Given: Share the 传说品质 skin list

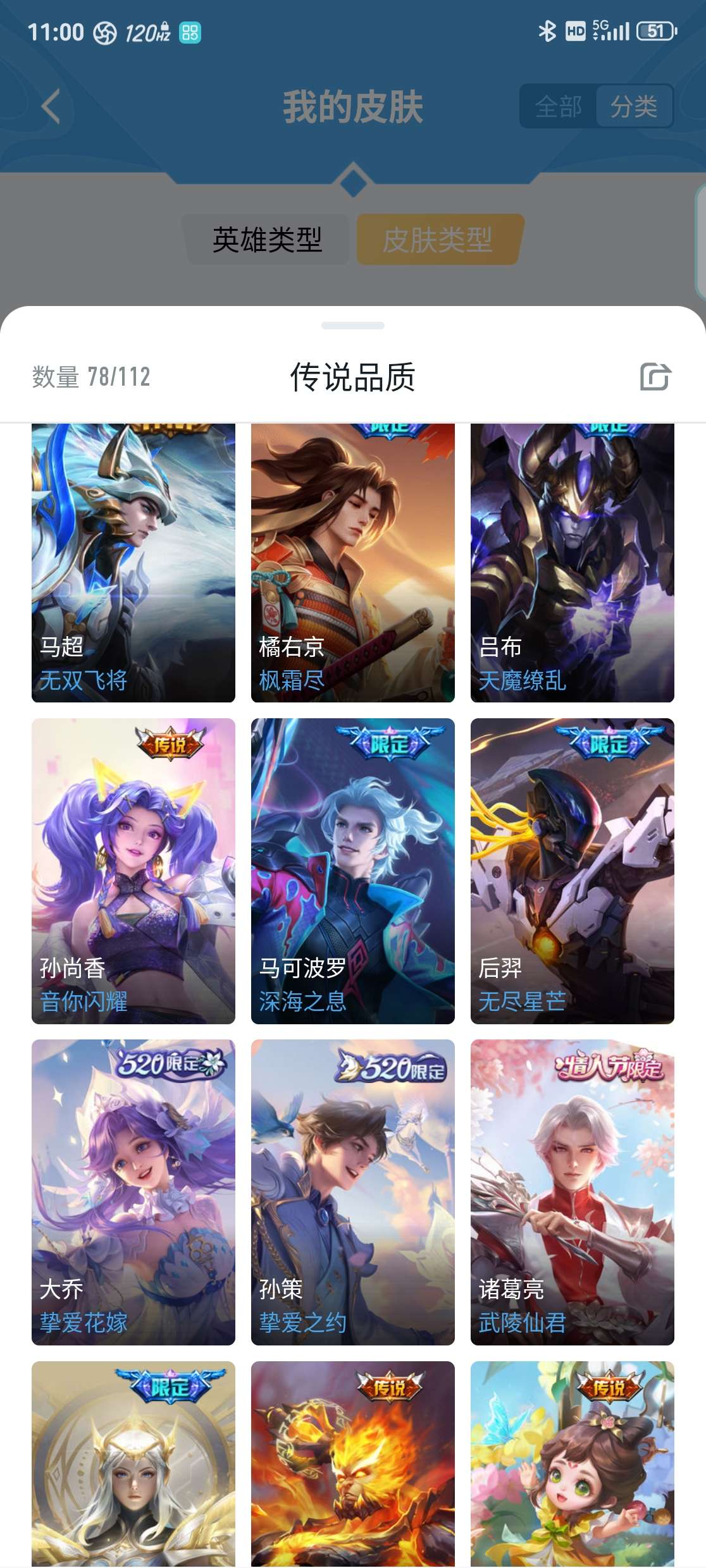Looking at the screenshot, I should [x=655, y=377].
